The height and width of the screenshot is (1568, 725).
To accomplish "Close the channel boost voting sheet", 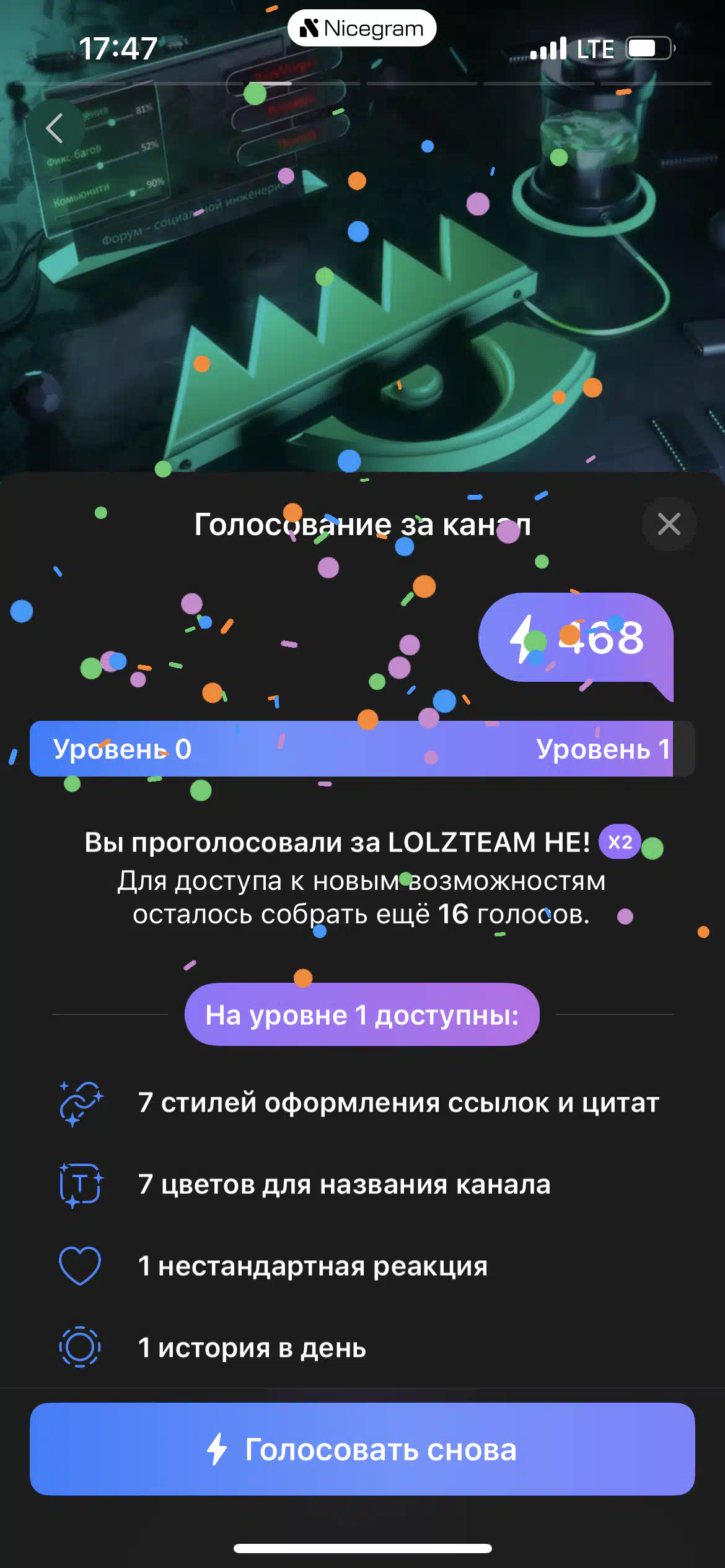I will 669,524.
